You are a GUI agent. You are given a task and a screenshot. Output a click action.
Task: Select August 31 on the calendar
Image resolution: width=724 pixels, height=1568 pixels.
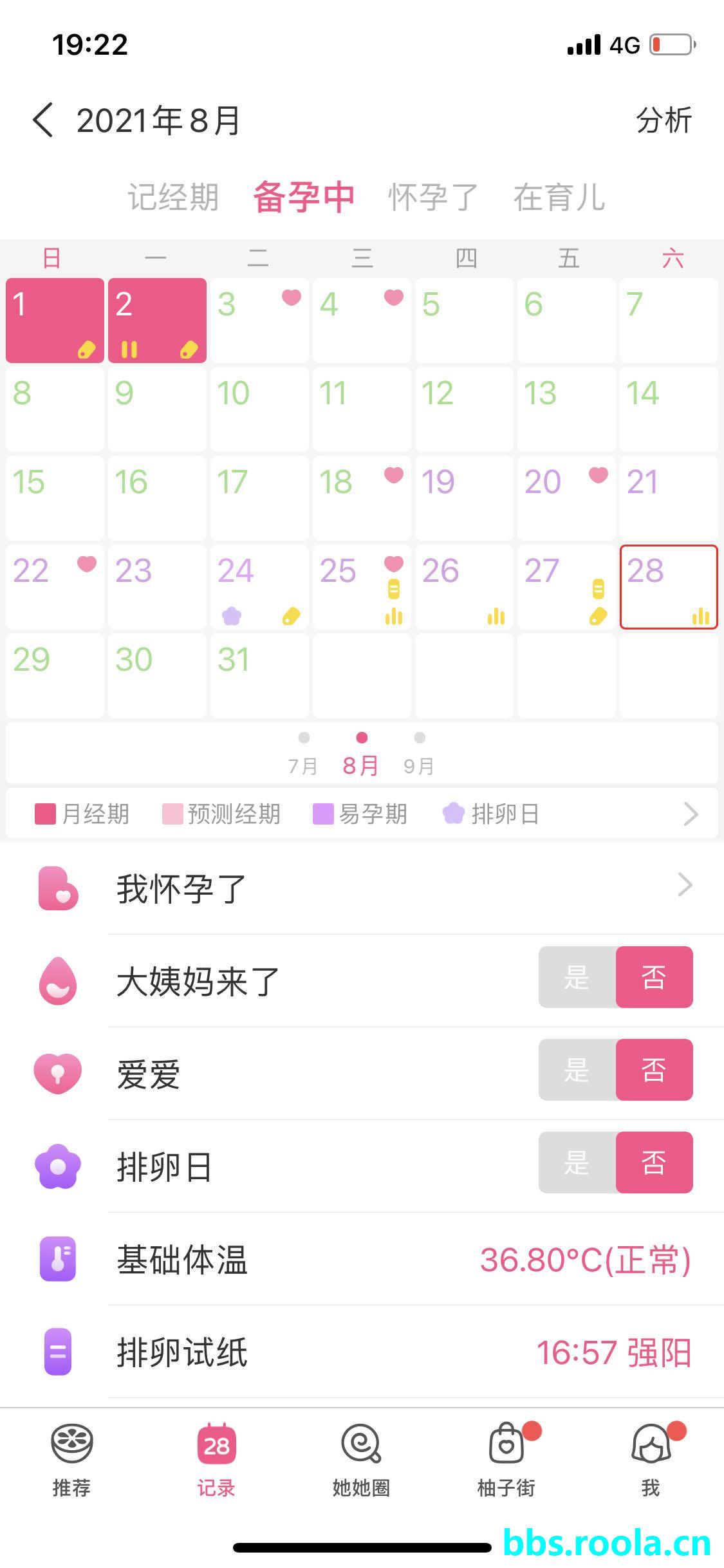(259, 675)
